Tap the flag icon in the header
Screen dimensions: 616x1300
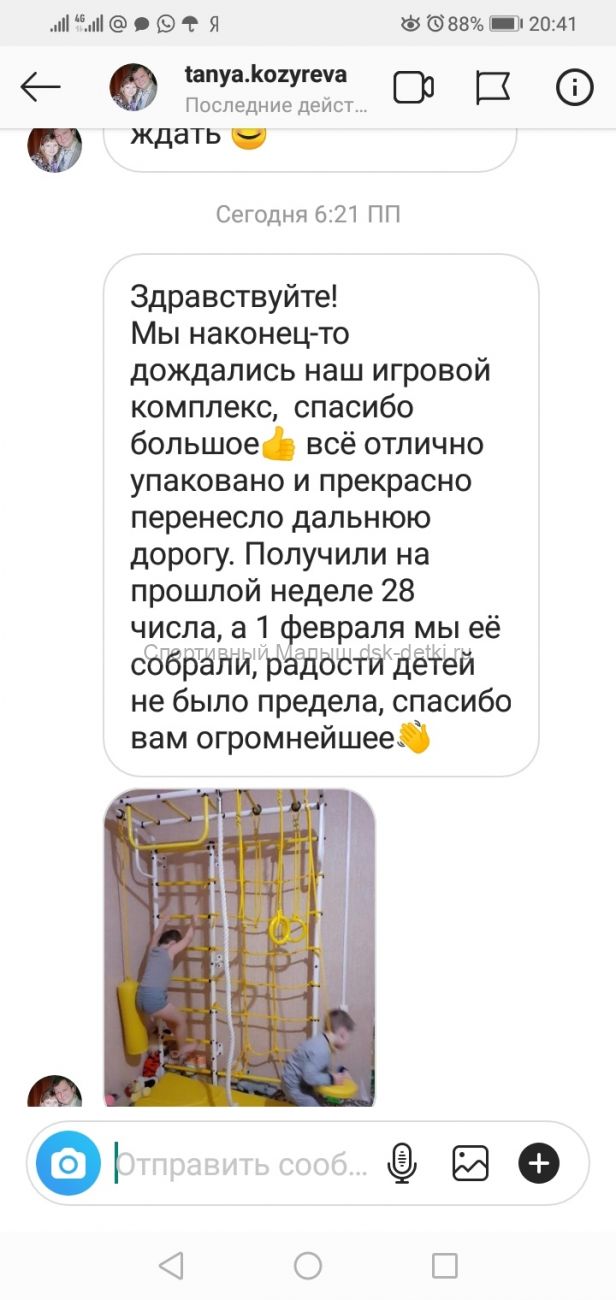493,88
